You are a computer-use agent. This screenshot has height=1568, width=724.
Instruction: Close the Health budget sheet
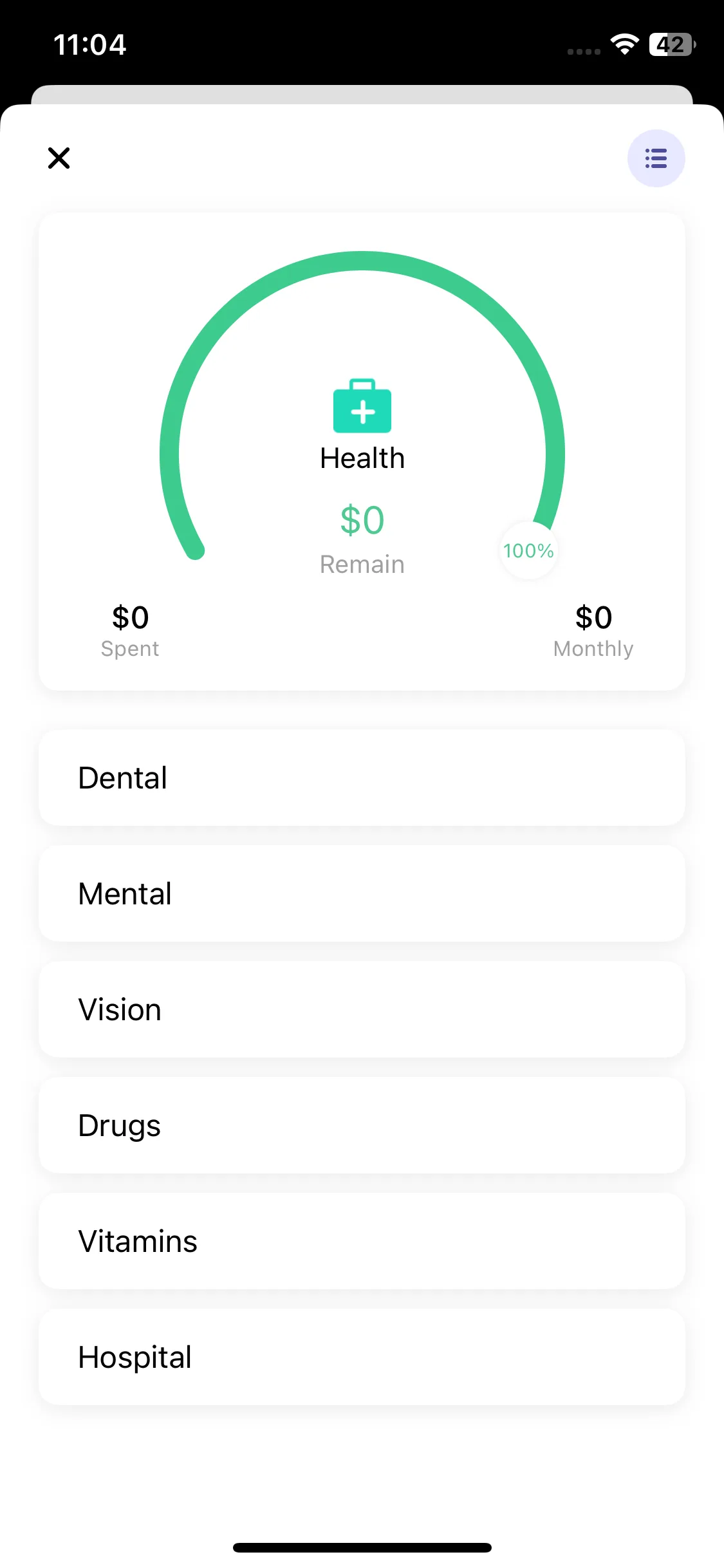click(x=59, y=158)
